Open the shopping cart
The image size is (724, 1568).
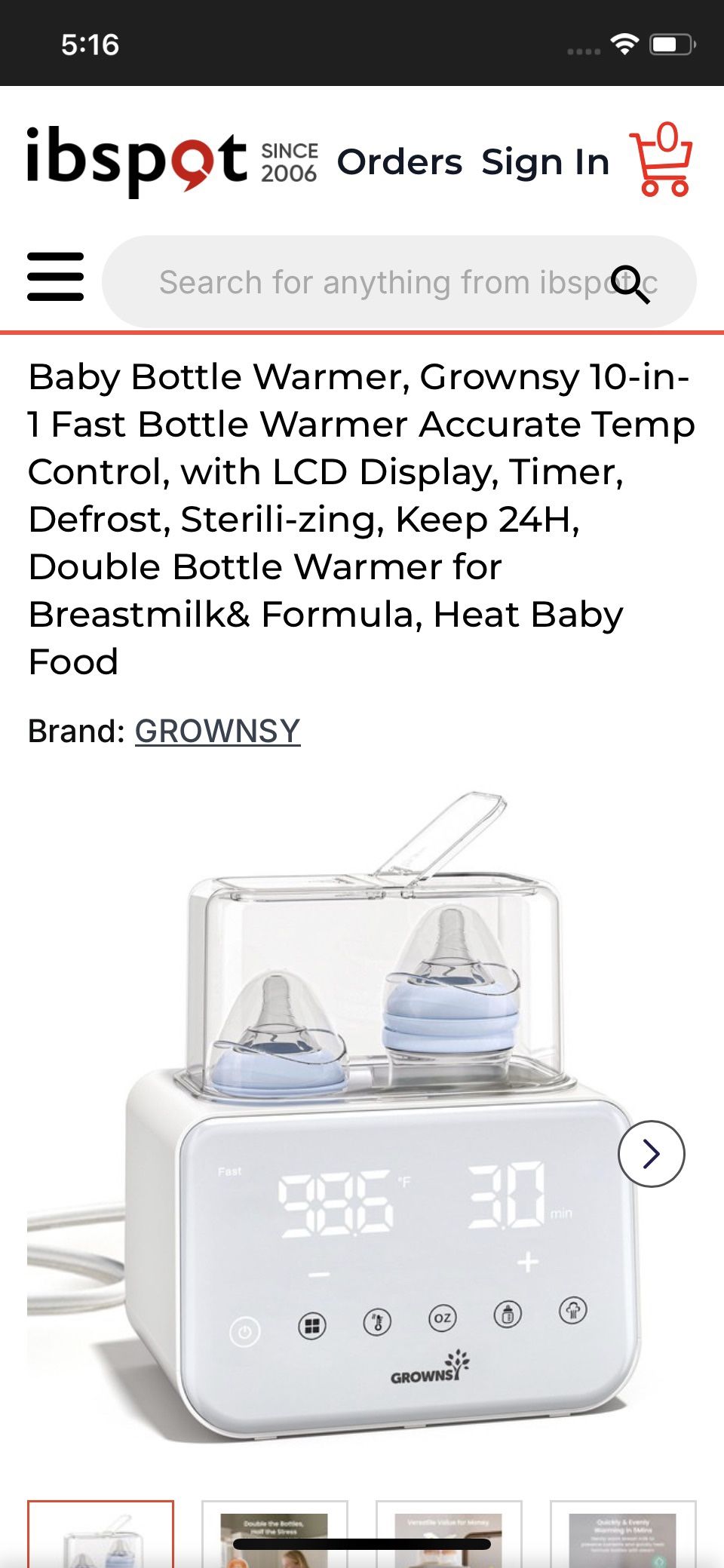pyautogui.click(x=661, y=160)
